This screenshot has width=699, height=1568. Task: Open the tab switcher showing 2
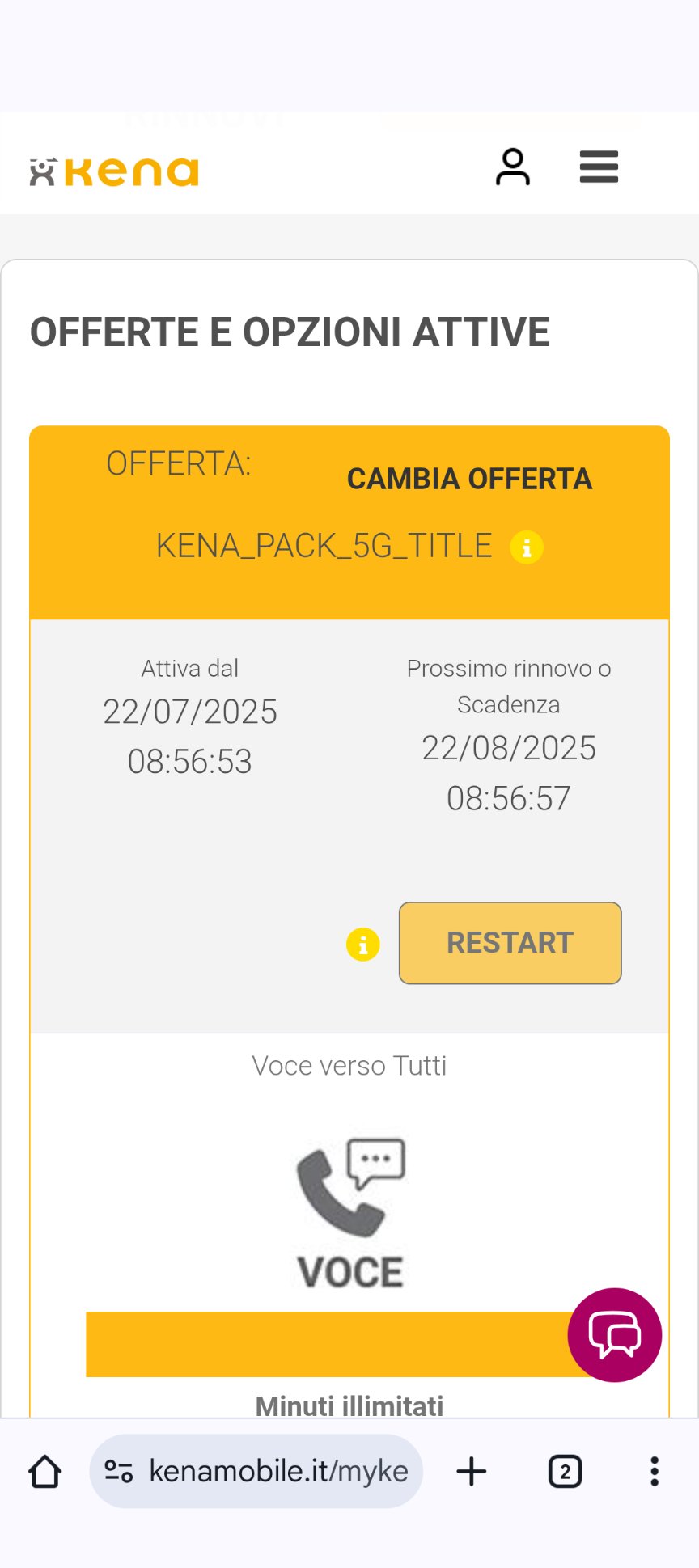coord(565,1471)
